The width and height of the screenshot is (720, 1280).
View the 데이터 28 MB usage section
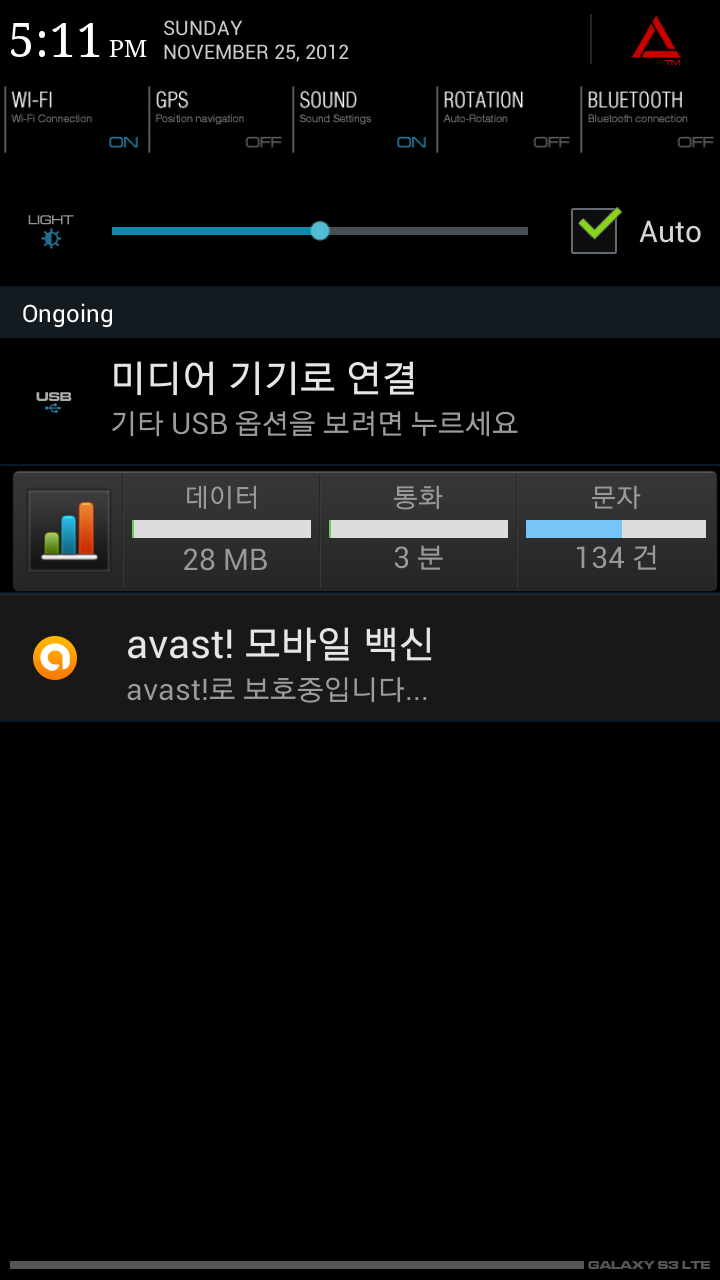tap(222, 531)
